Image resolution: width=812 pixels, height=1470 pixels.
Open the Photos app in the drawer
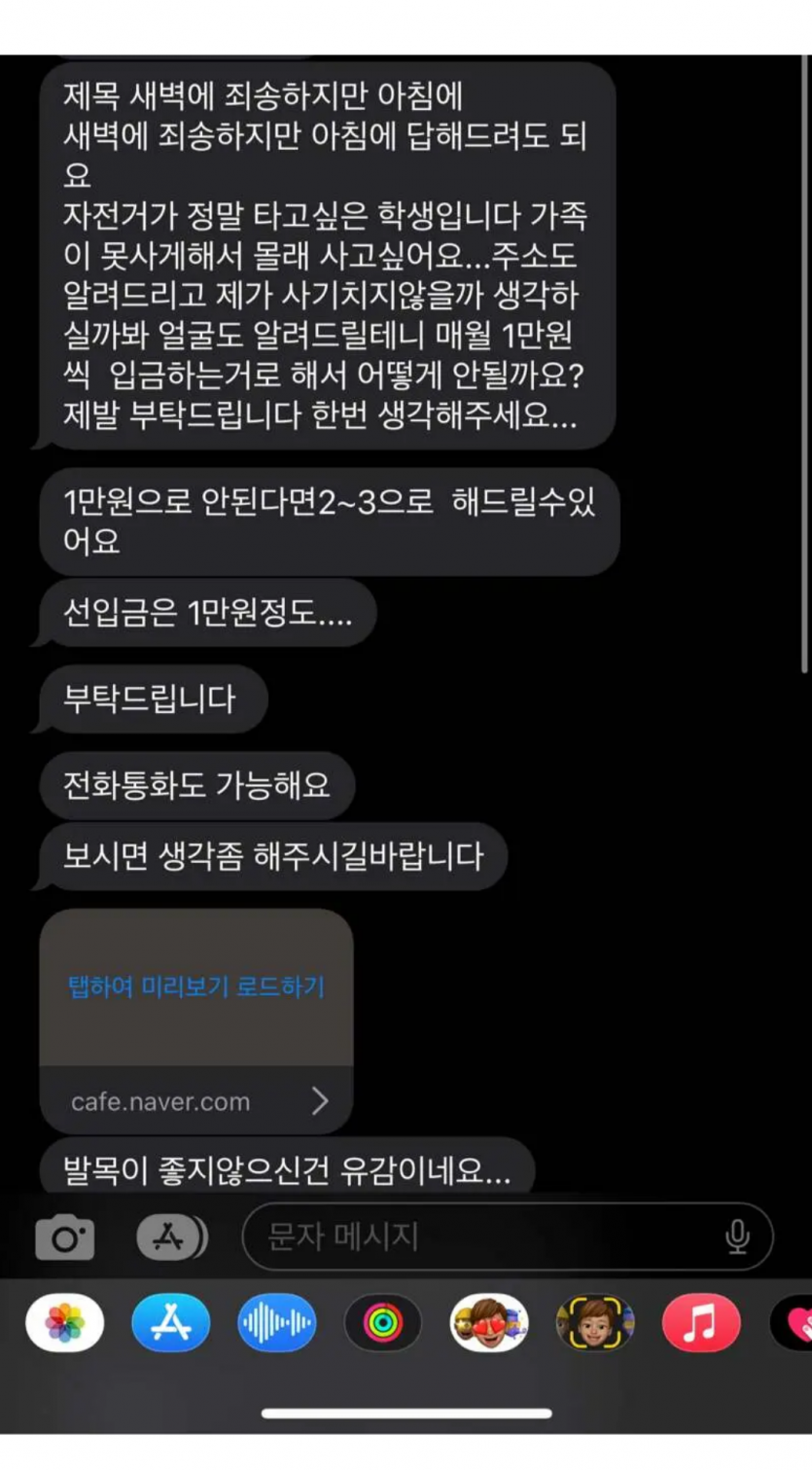(64, 1323)
